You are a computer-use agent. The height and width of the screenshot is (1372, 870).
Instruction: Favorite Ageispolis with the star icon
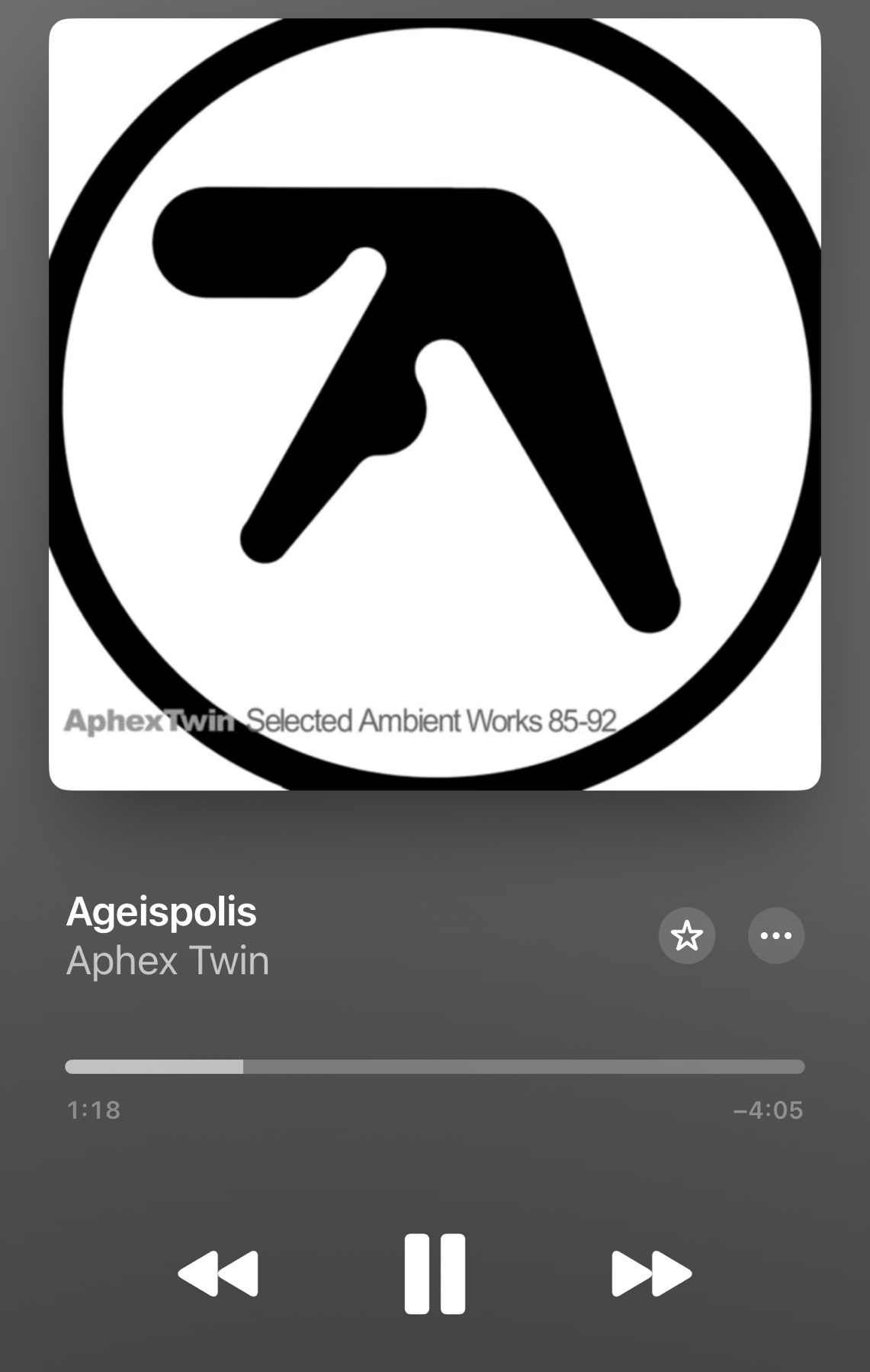(x=687, y=935)
